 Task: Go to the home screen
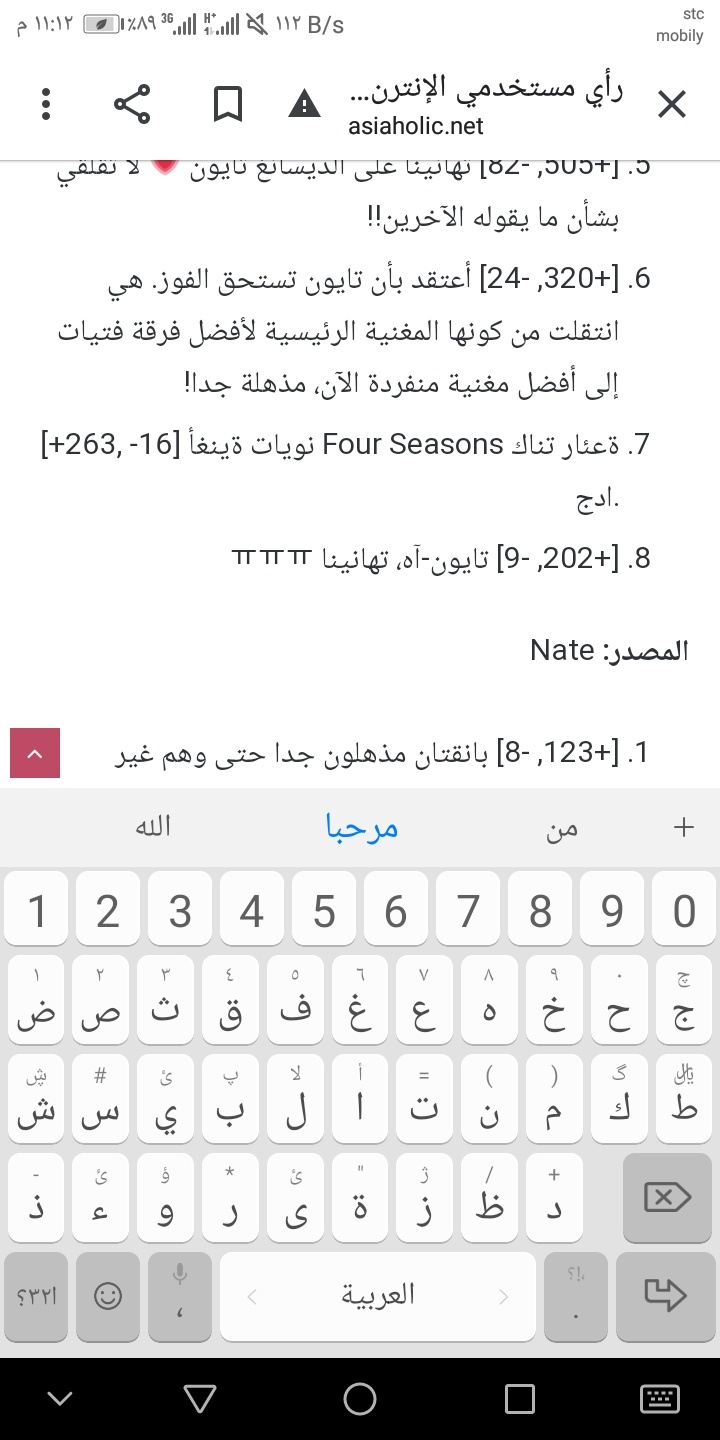coord(360,1399)
